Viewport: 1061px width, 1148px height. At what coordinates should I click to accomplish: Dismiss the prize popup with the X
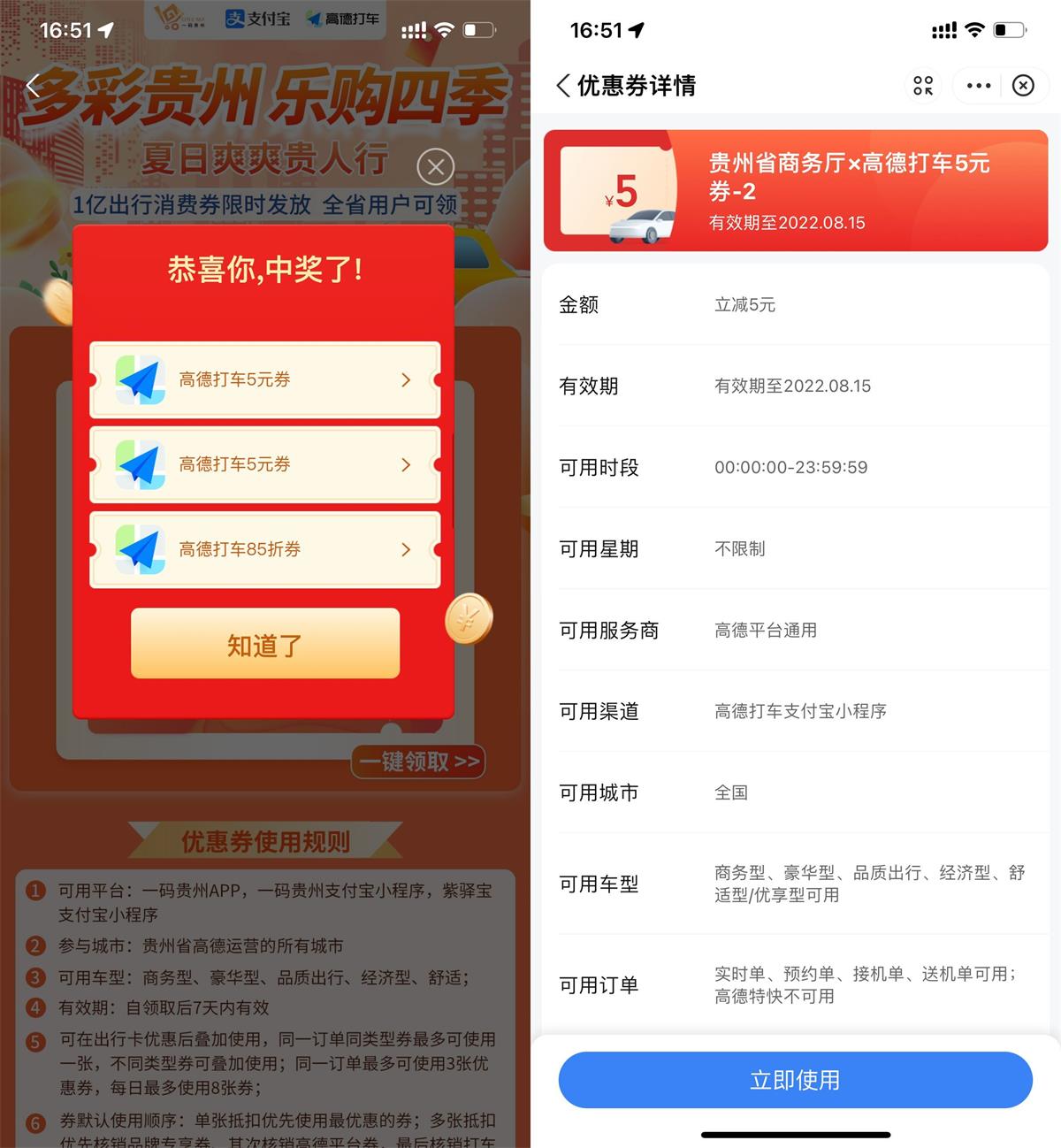[x=435, y=166]
